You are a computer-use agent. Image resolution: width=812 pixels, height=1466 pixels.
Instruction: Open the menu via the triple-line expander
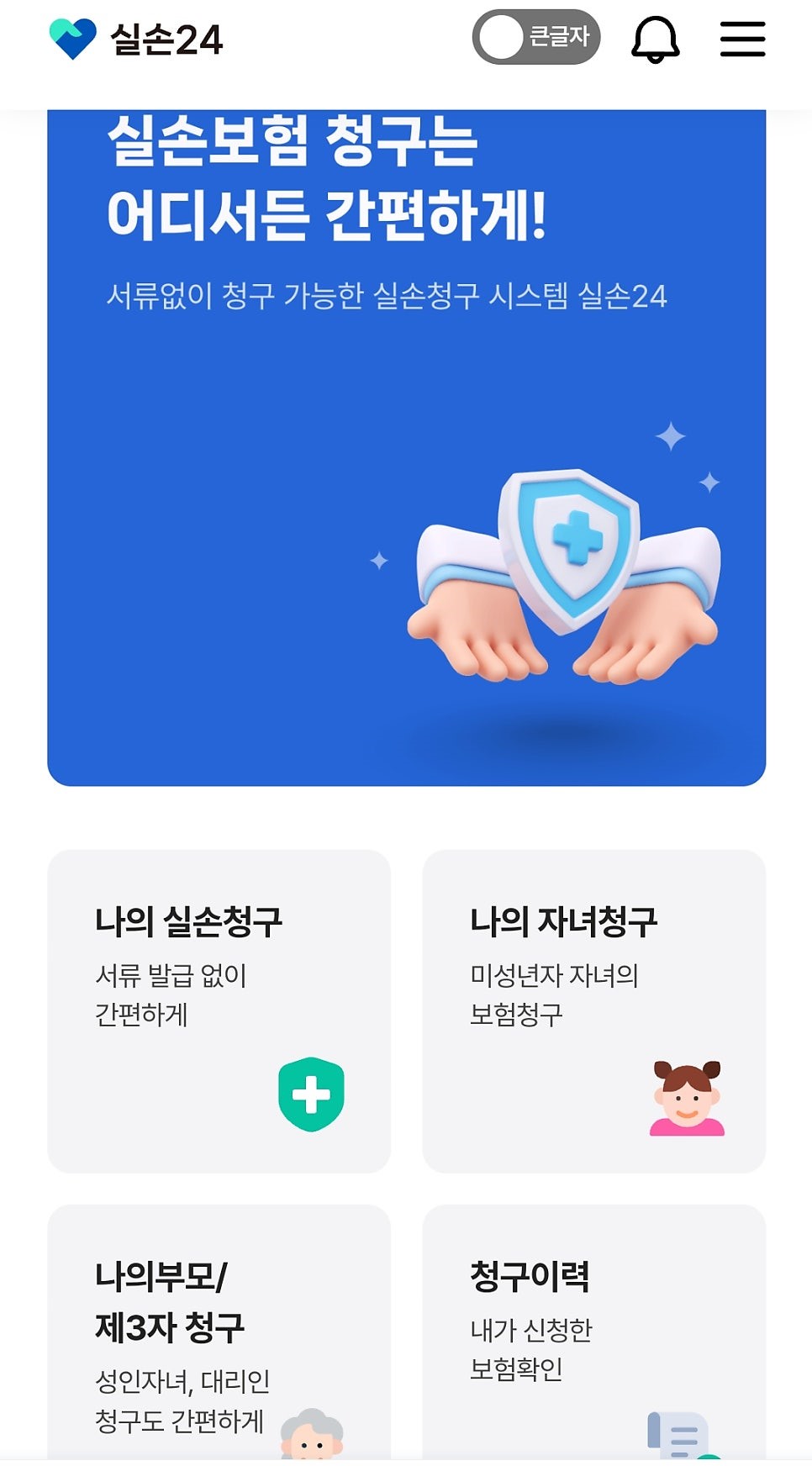click(x=743, y=38)
